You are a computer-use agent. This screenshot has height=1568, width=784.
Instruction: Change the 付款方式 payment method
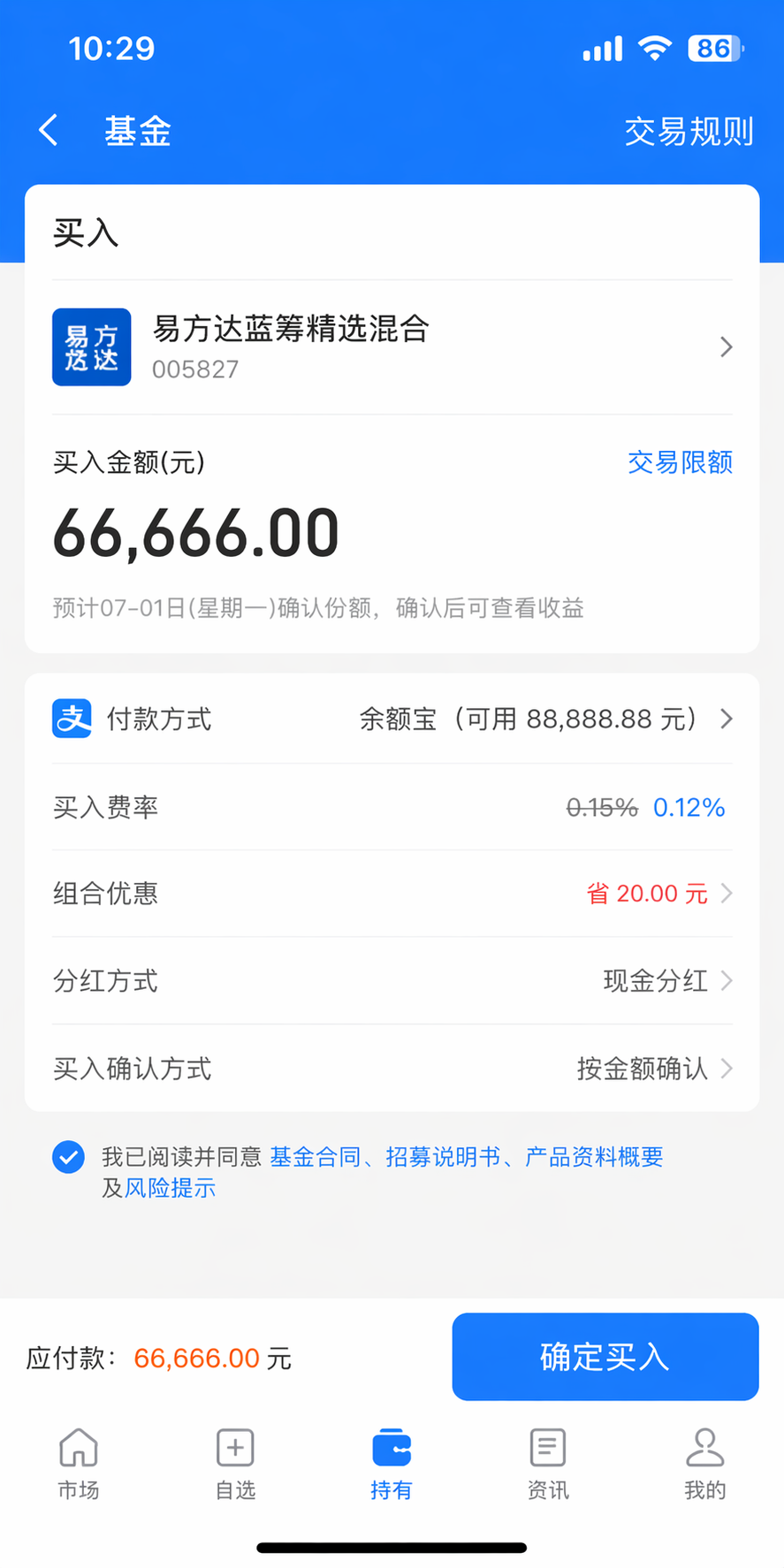pyautogui.click(x=392, y=719)
